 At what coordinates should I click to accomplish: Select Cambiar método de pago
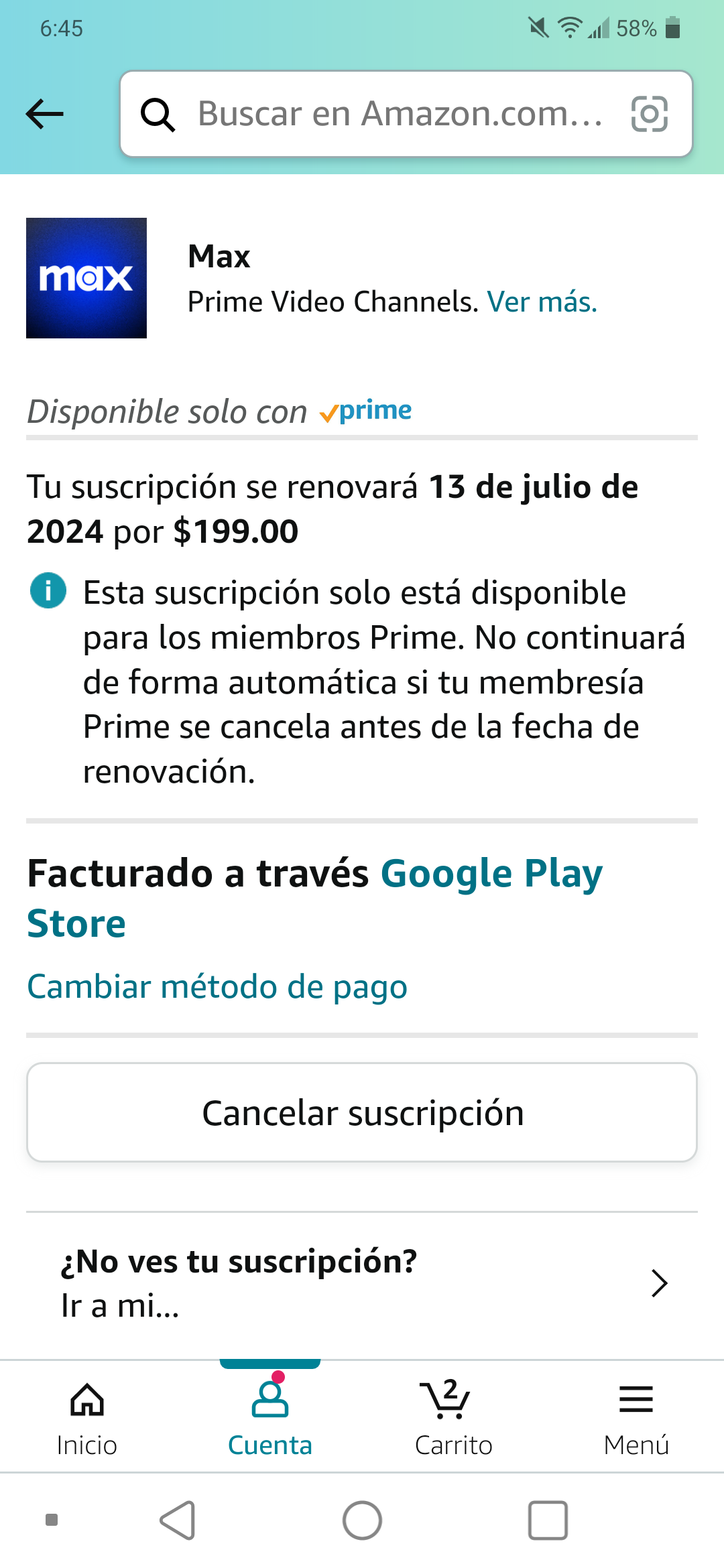click(217, 987)
